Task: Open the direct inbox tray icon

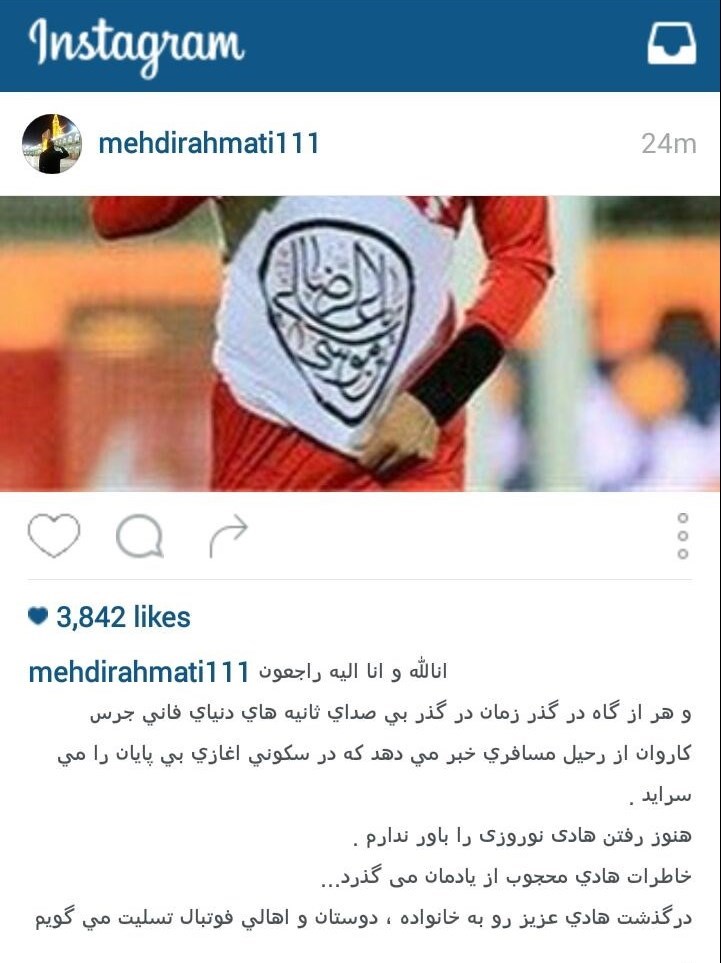Action: coord(671,43)
